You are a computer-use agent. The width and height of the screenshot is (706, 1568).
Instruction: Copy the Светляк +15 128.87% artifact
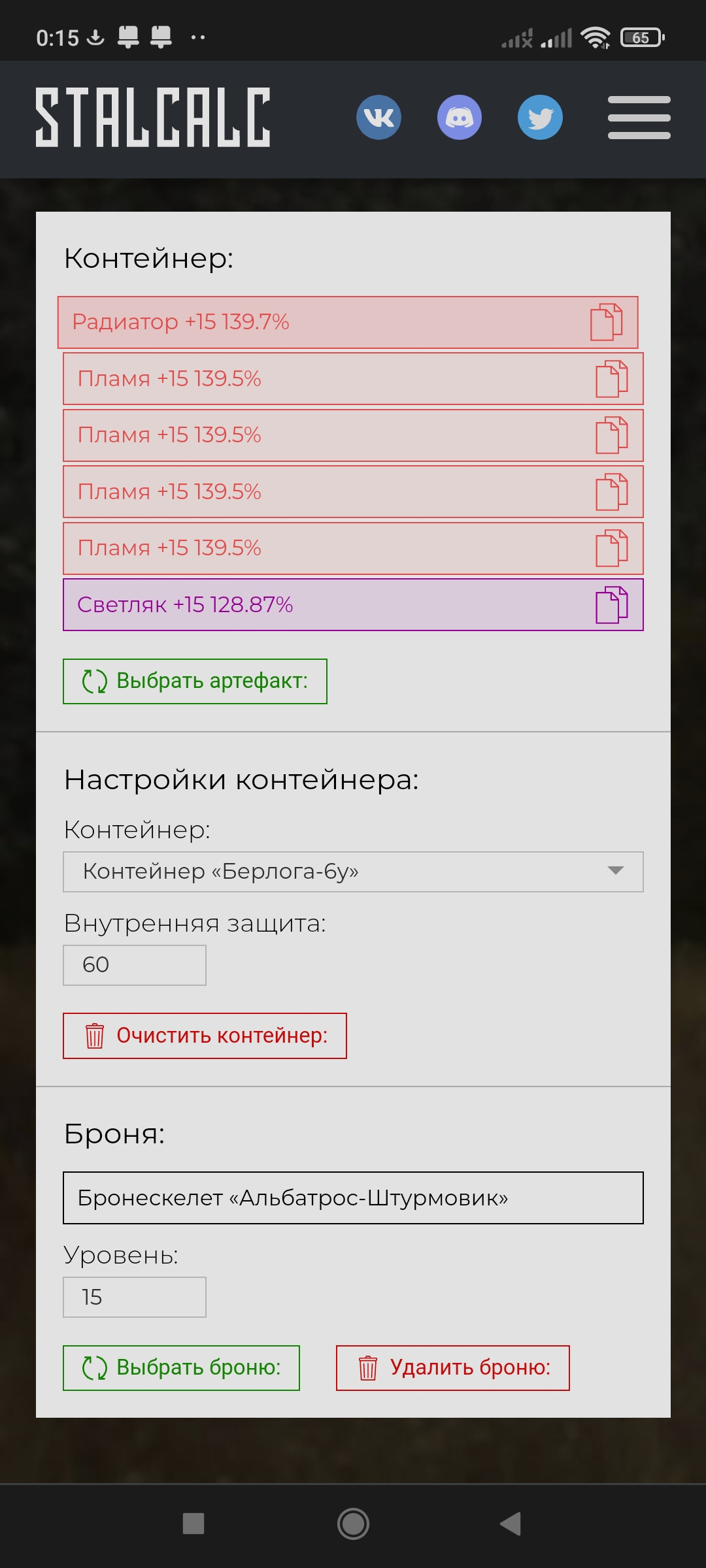tap(611, 605)
